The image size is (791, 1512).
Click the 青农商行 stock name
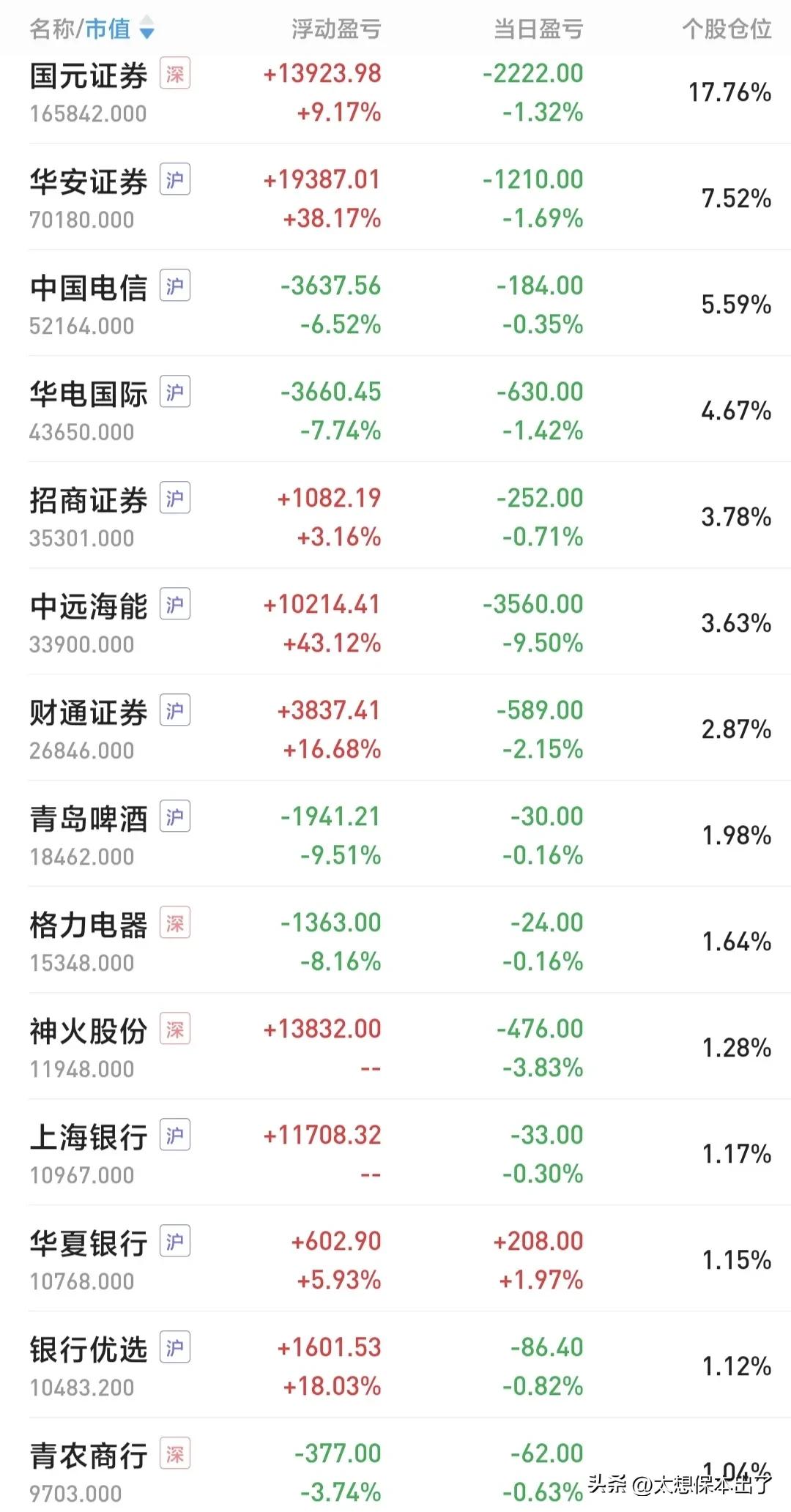87,1453
